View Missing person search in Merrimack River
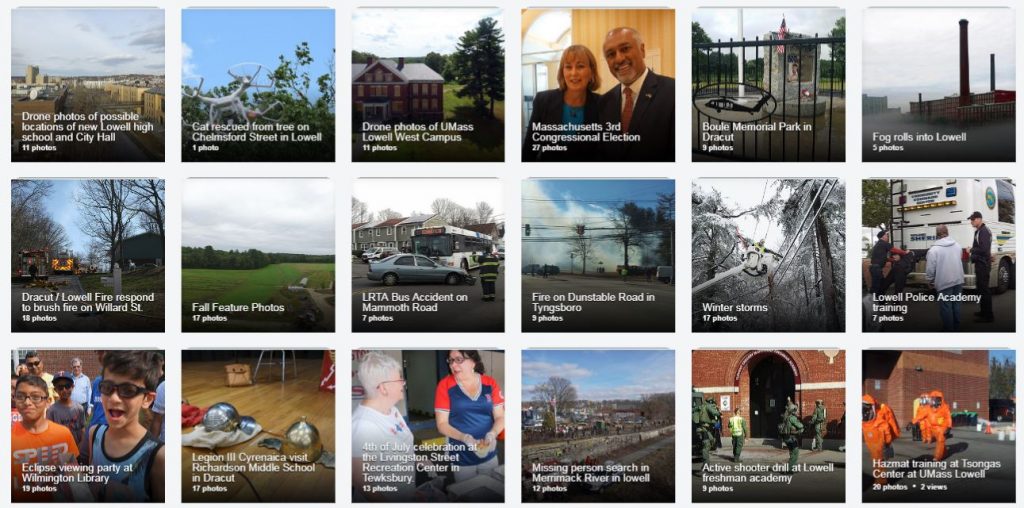Viewport: 1024px width, 508px height. click(x=598, y=425)
